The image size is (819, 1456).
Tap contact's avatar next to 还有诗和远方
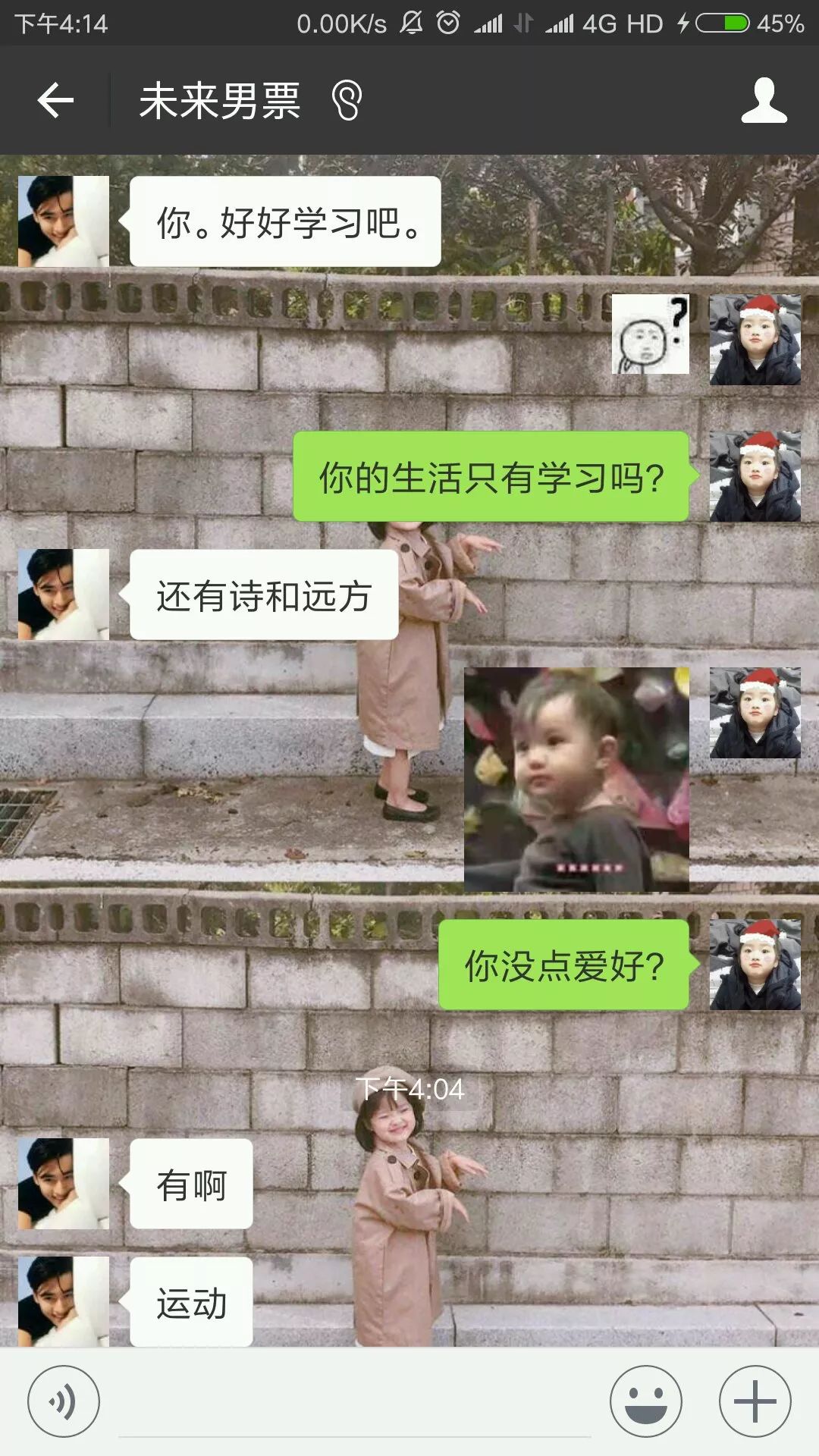point(64,595)
